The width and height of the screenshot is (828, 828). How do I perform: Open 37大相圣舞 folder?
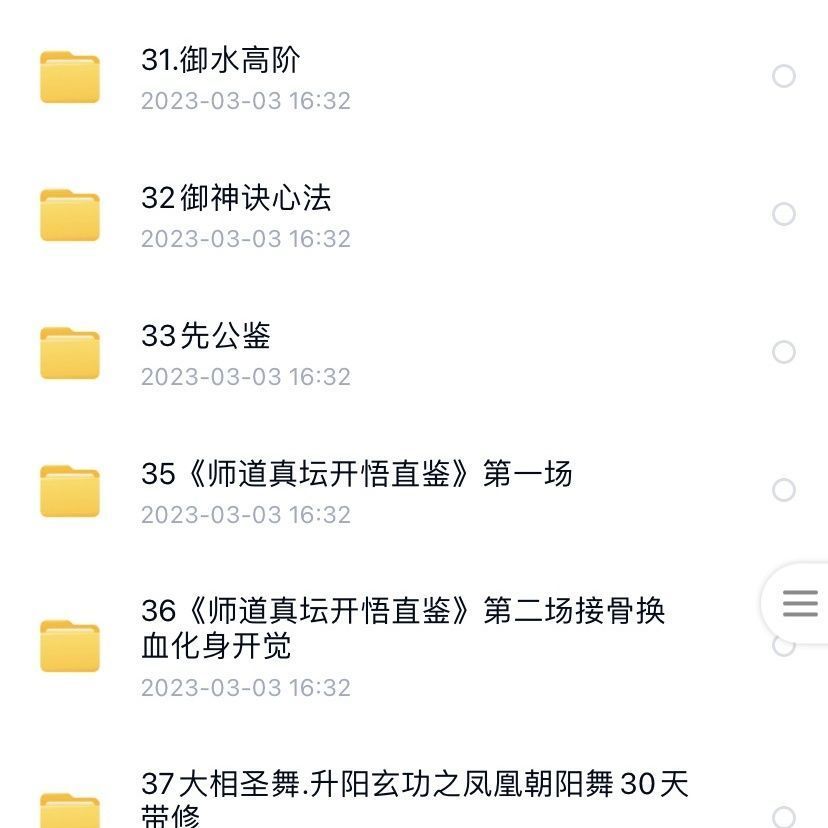point(414,798)
